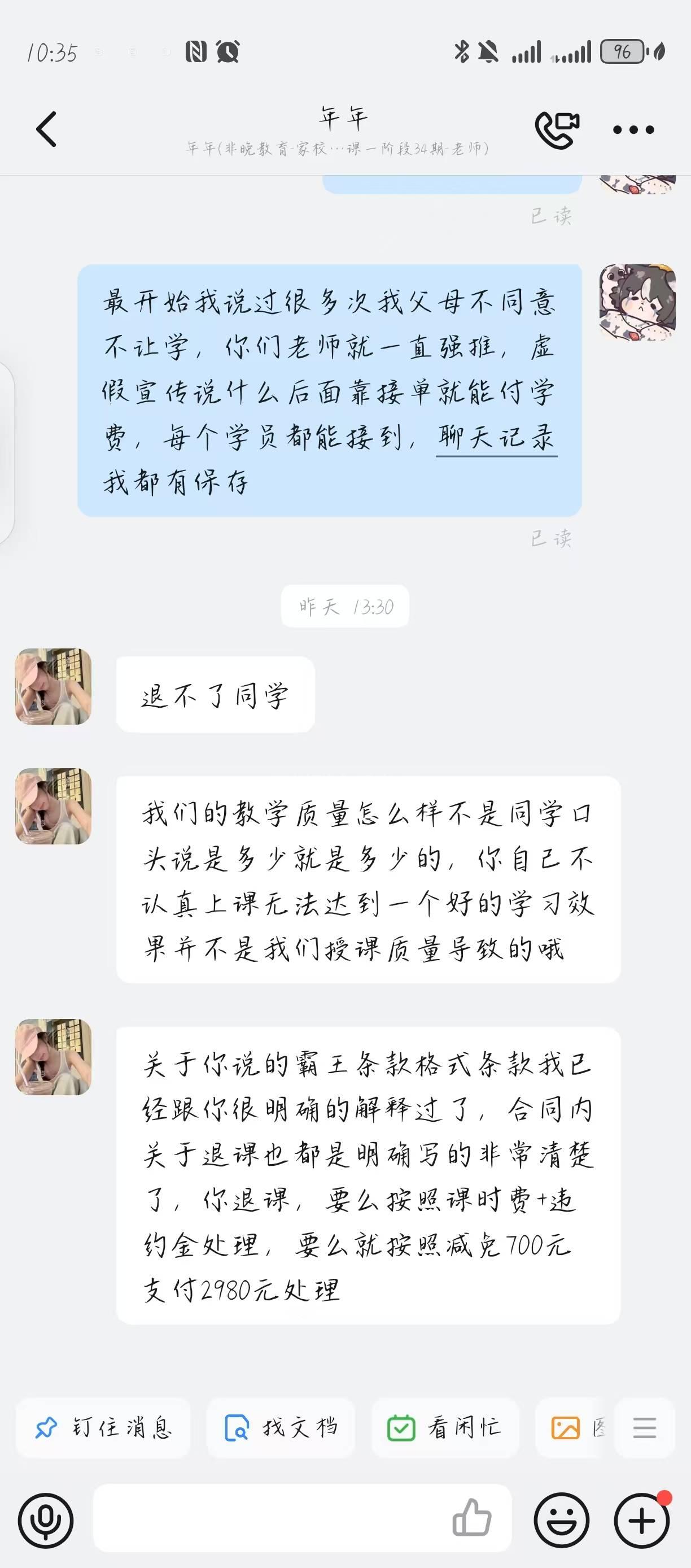The height and width of the screenshot is (1568, 691).
Task: Tap the 钉住消息 shortcut chip
Action: pos(103,1427)
